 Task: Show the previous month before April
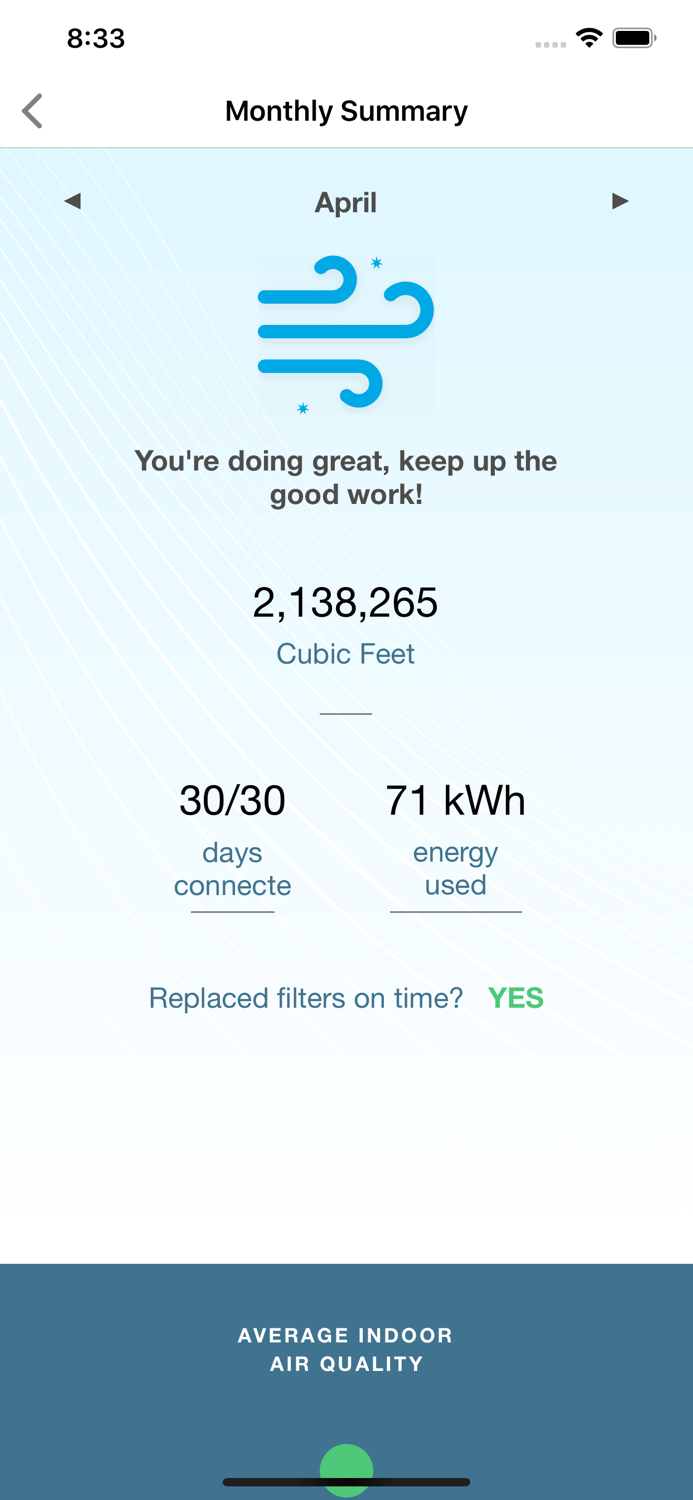click(72, 201)
